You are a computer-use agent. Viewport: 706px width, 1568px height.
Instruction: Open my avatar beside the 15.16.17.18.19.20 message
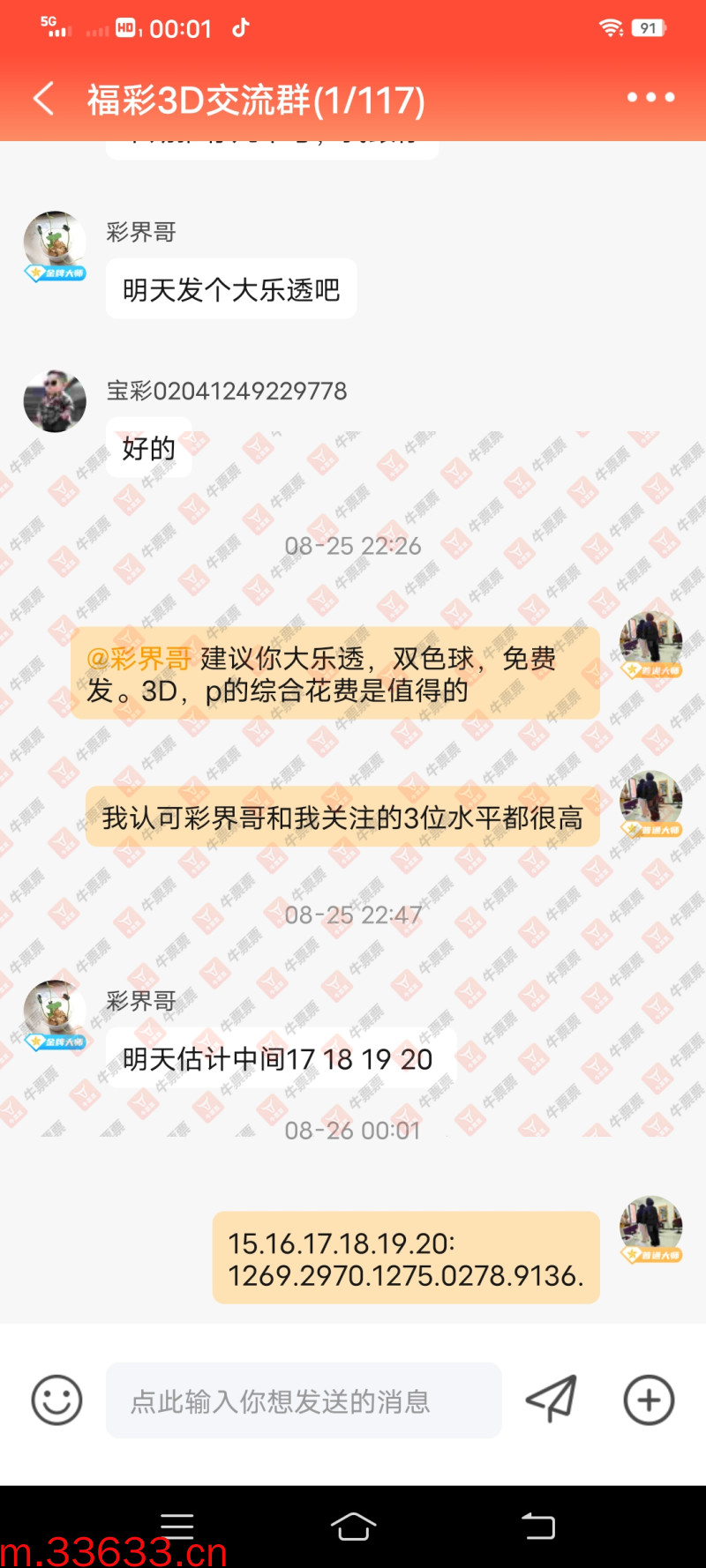click(x=650, y=1228)
